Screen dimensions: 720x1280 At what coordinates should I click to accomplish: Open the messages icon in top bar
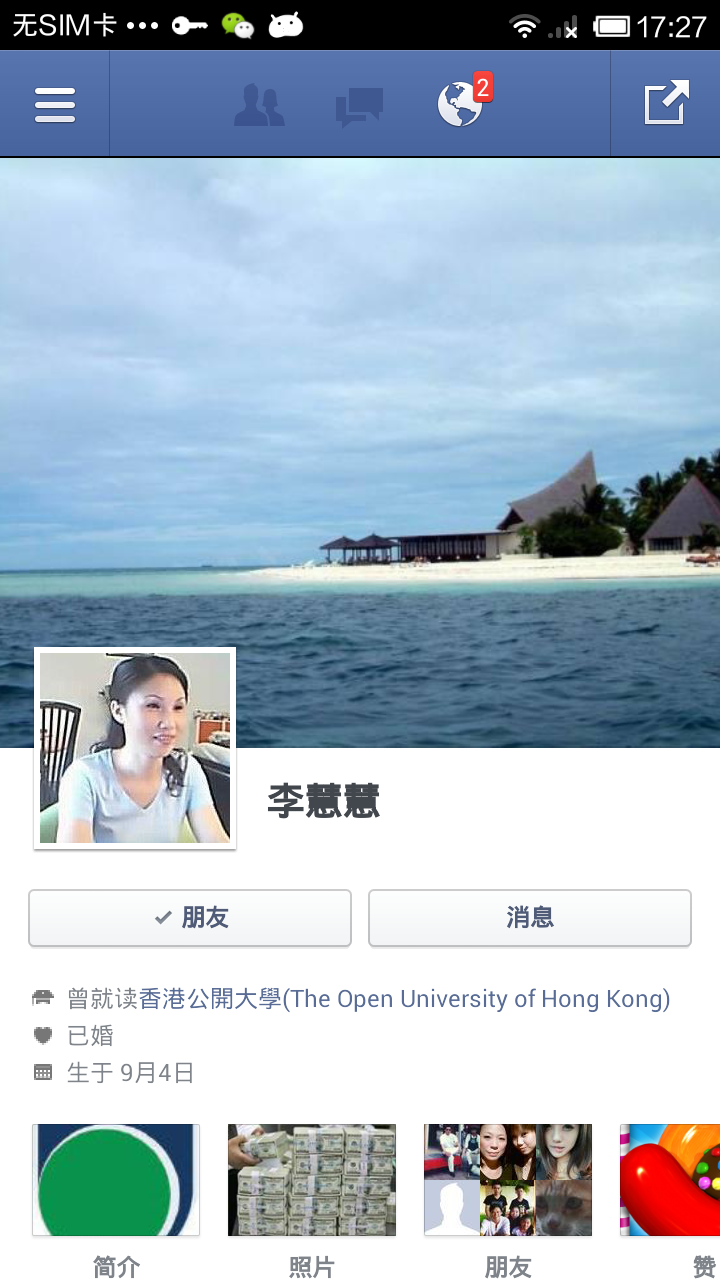pos(359,105)
